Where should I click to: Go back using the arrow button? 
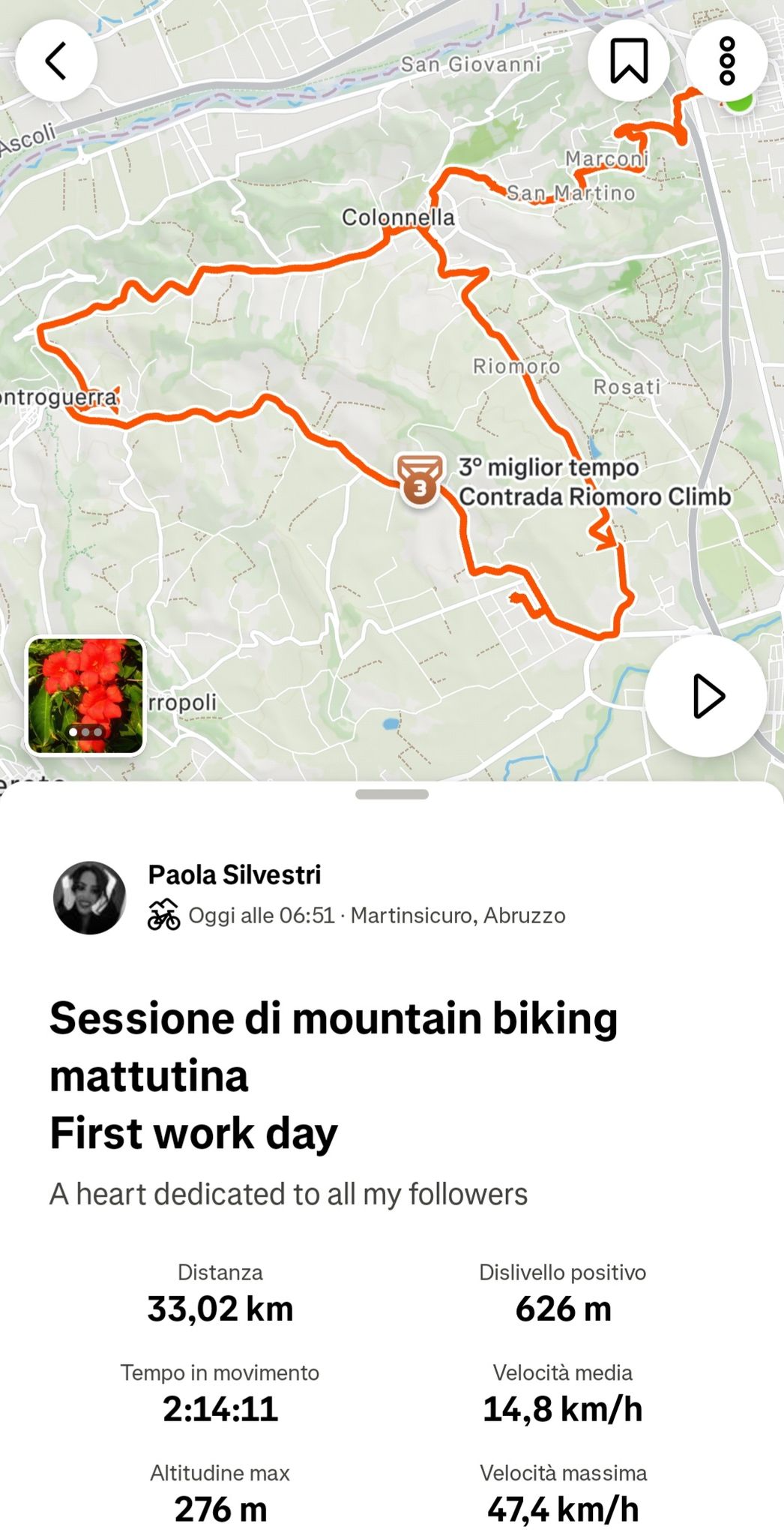click(x=56, y=61)
